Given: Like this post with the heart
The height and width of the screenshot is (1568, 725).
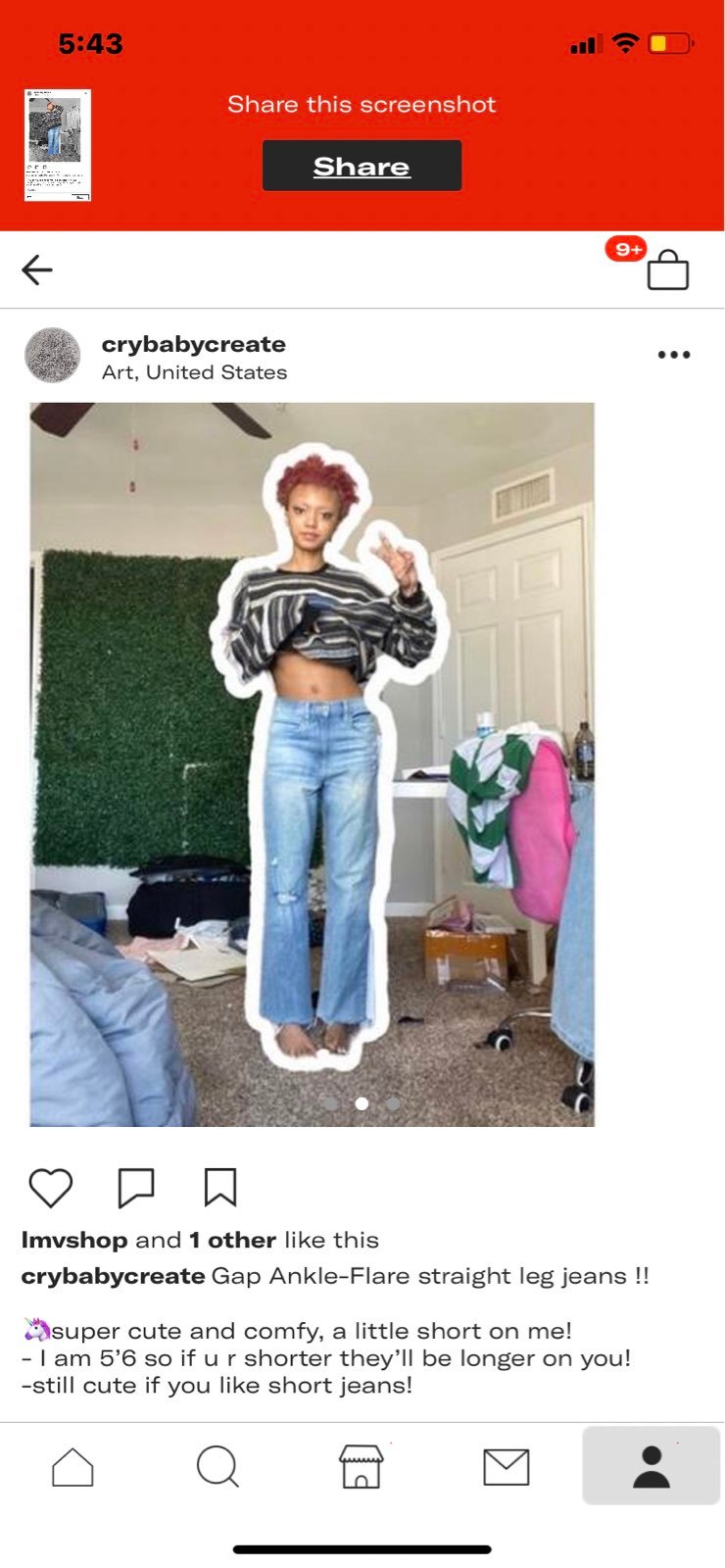Looking at the screenshot, I should 51,1188.
